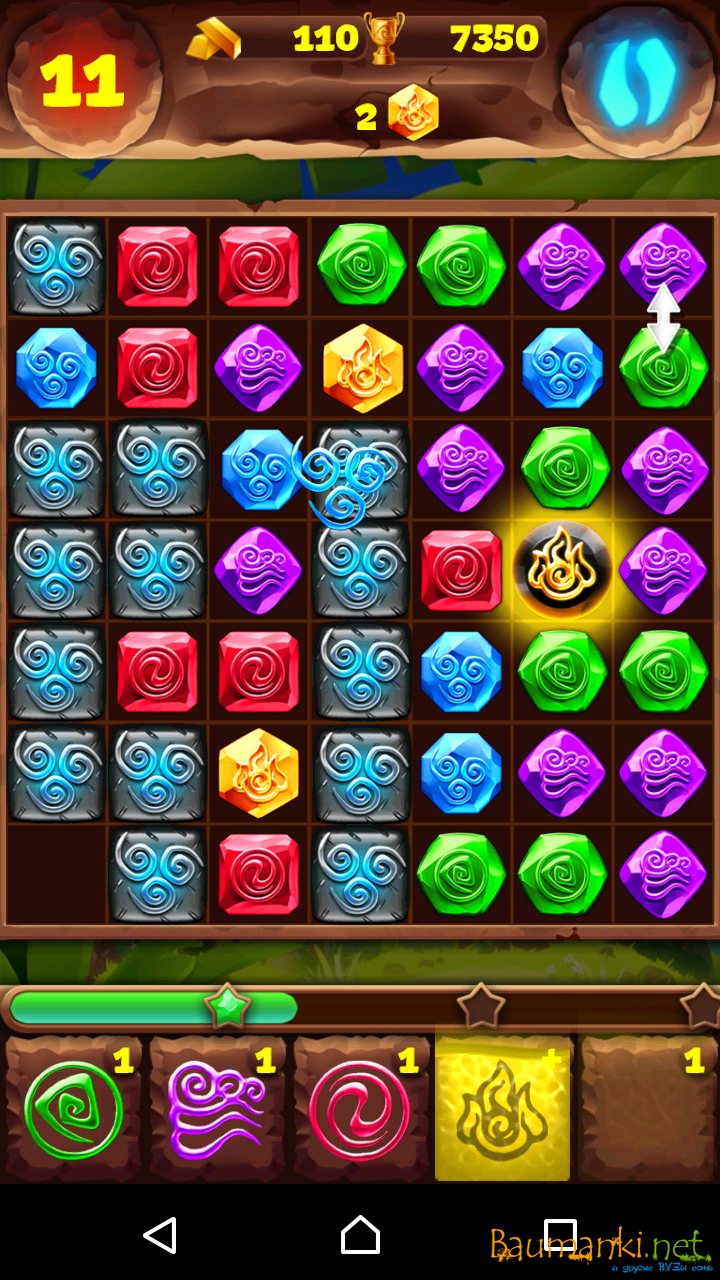Get more of the yellow fire booster
This screenshot has width=720, height=1280.
click(x=503, y=1110)
